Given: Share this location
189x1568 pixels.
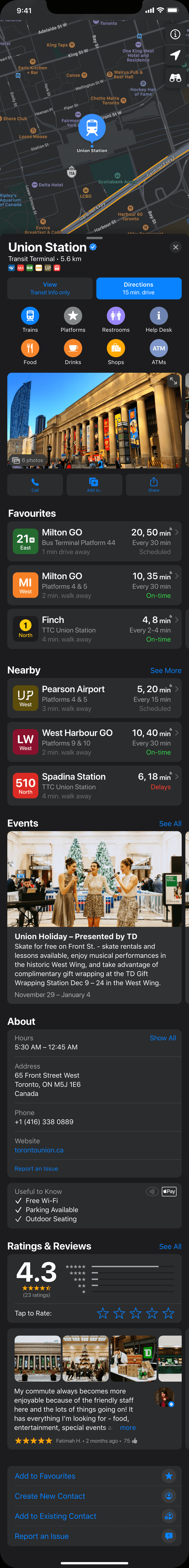Looking at the screenshot, I should (x=154, y=485).
